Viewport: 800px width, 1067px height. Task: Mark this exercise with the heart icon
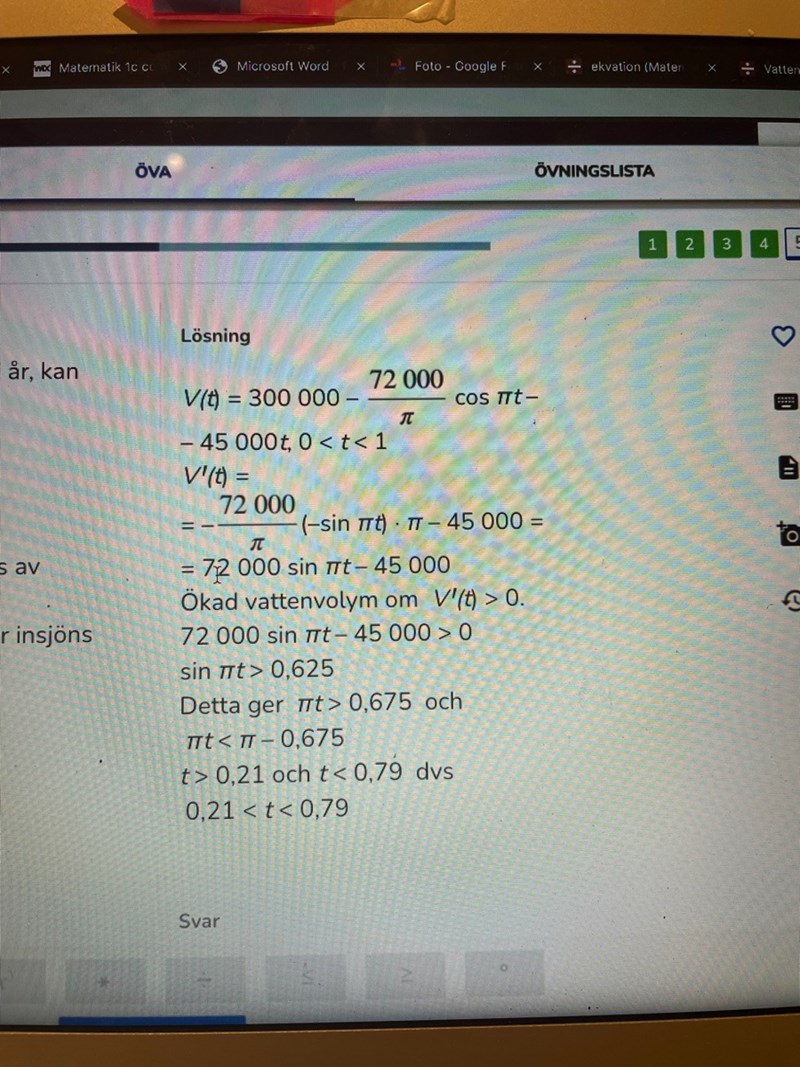[784, 336]
